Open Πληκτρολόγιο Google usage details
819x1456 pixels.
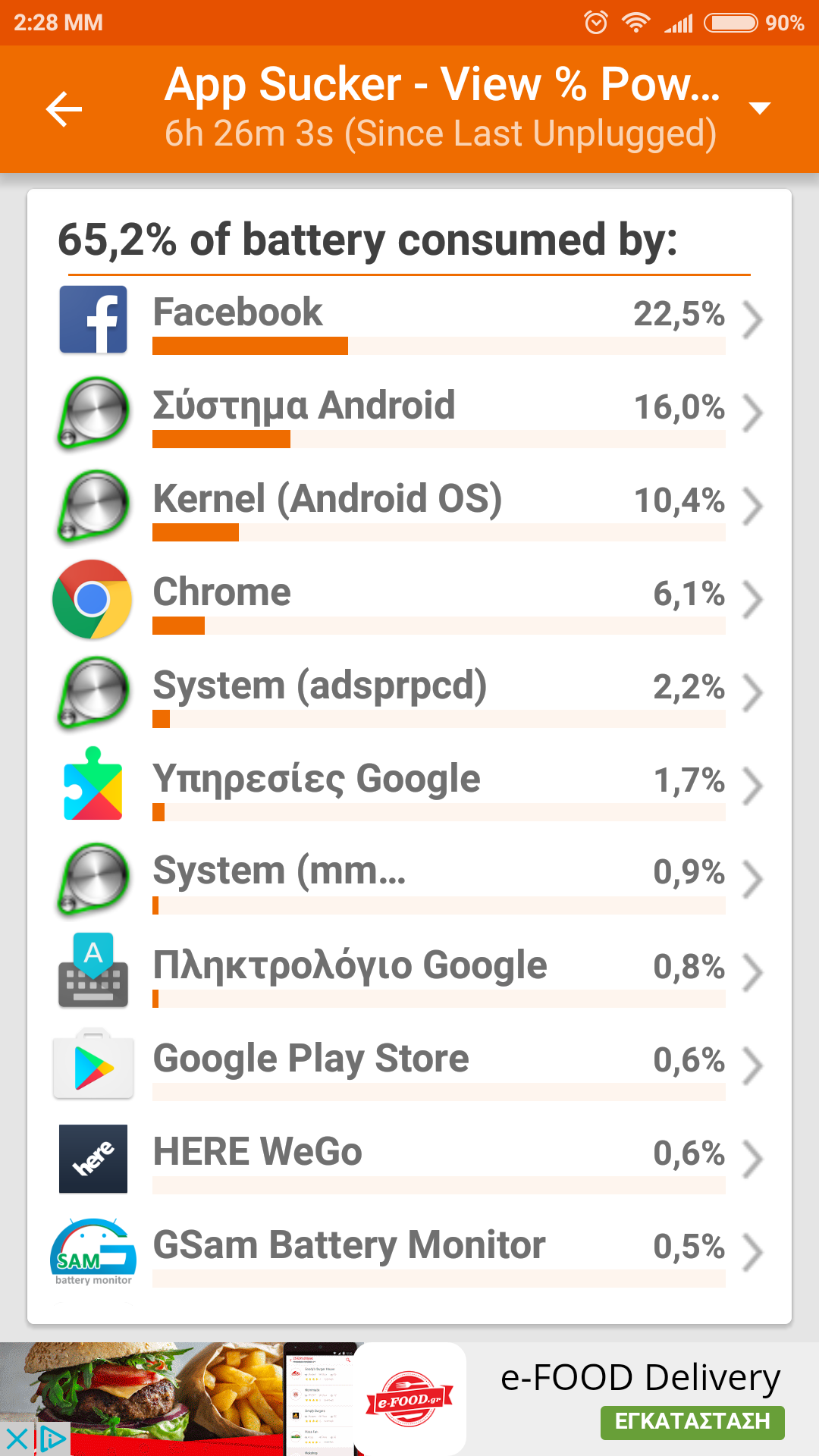[x=409, y=972]
